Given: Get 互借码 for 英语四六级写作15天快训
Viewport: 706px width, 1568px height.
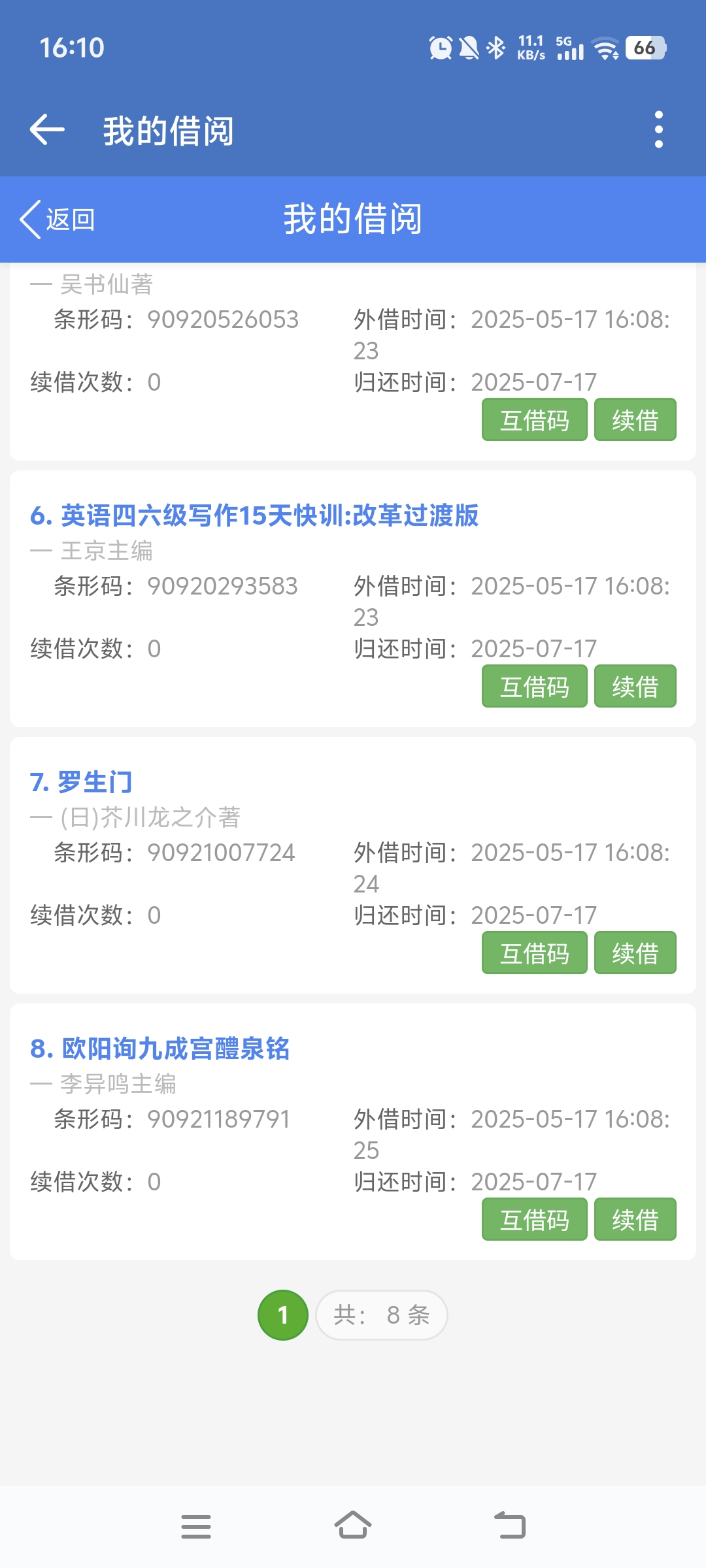Looking at the screenshot, I should [x=534, y=687].
